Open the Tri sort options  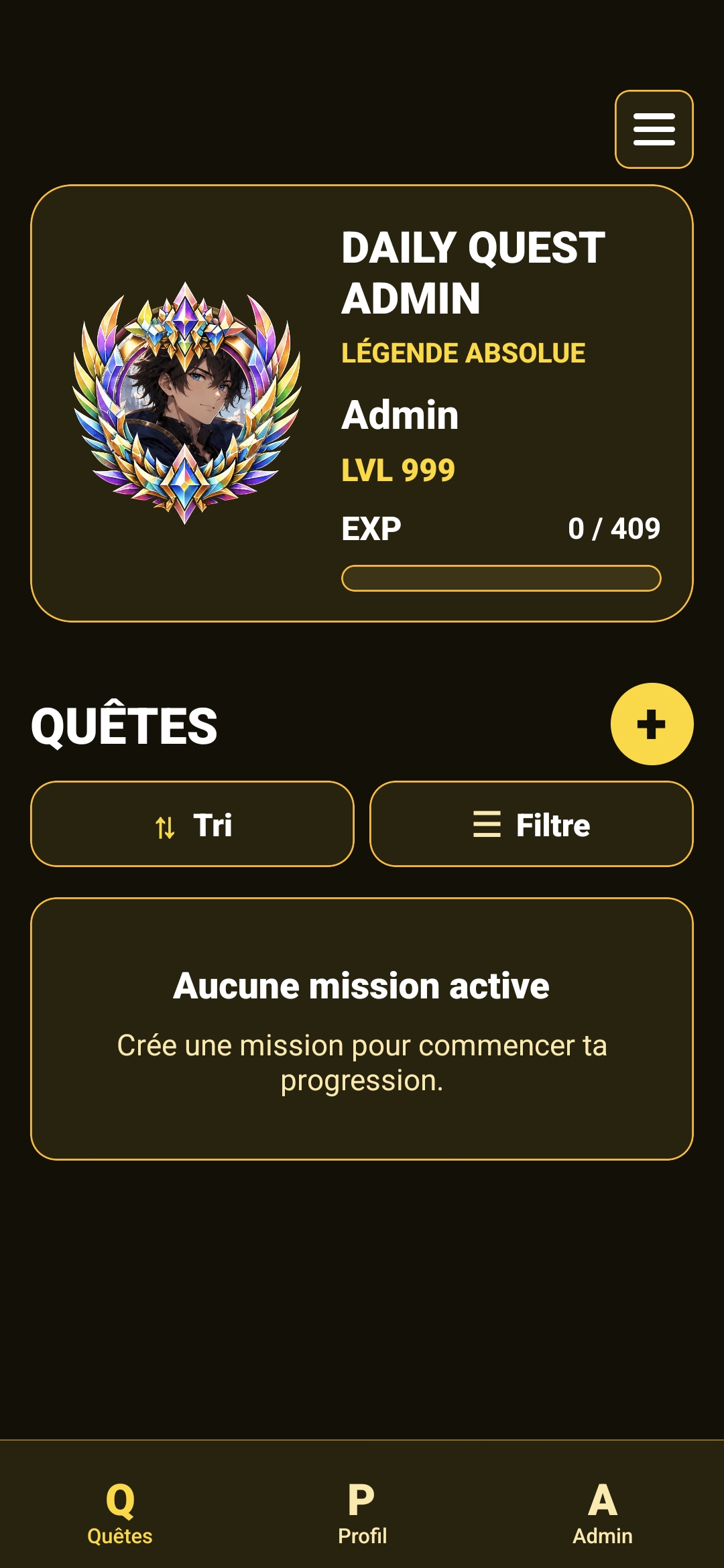pyautogui.click(x=192, y=824)
